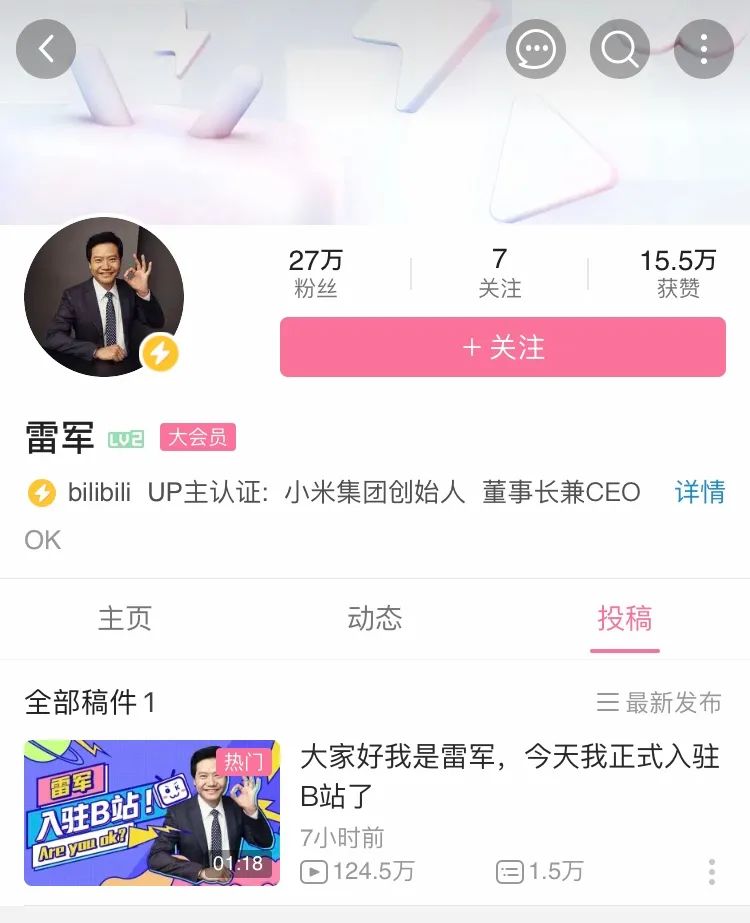Open the 7 关注 following list
Screen dimensions: 750x923
[x=500, y=273]
